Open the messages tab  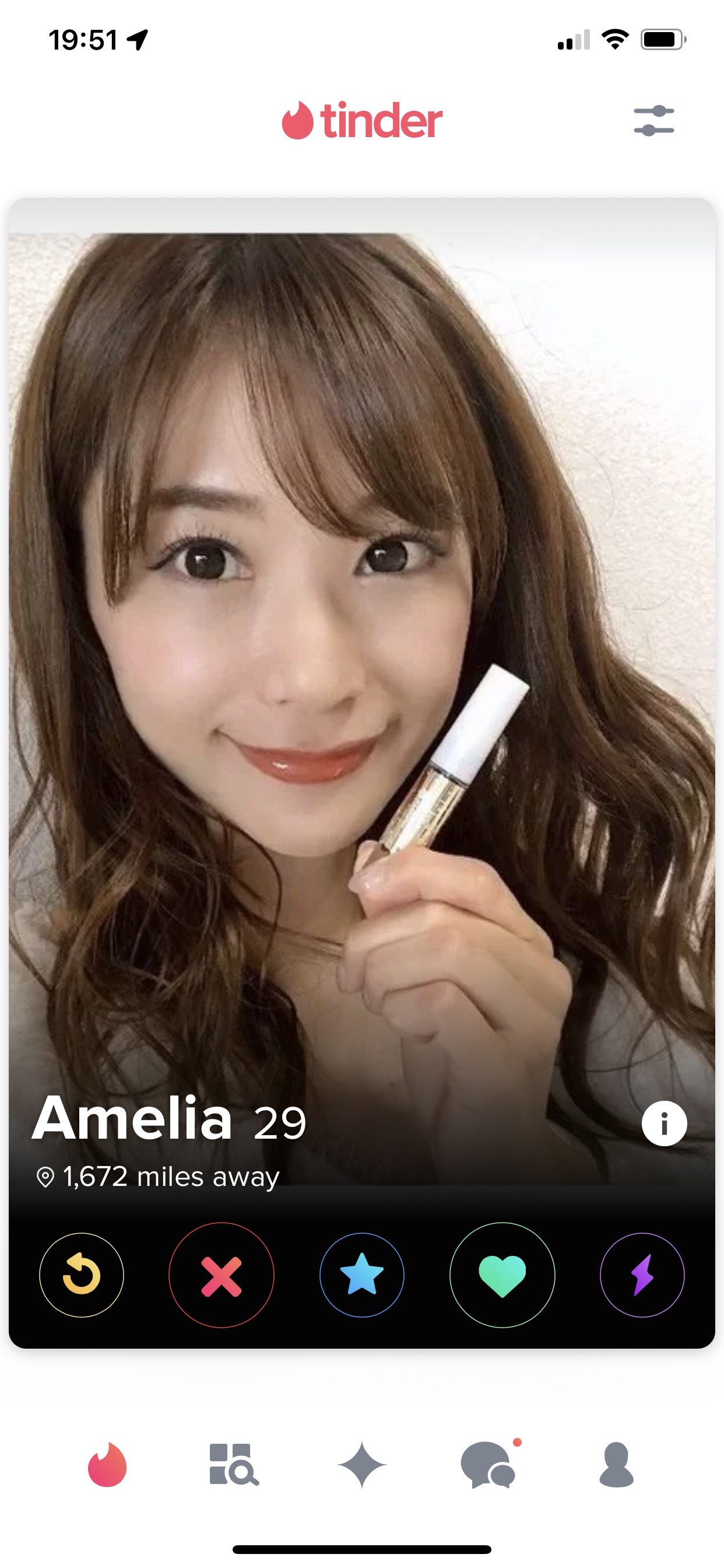(x=488, y=1465)
